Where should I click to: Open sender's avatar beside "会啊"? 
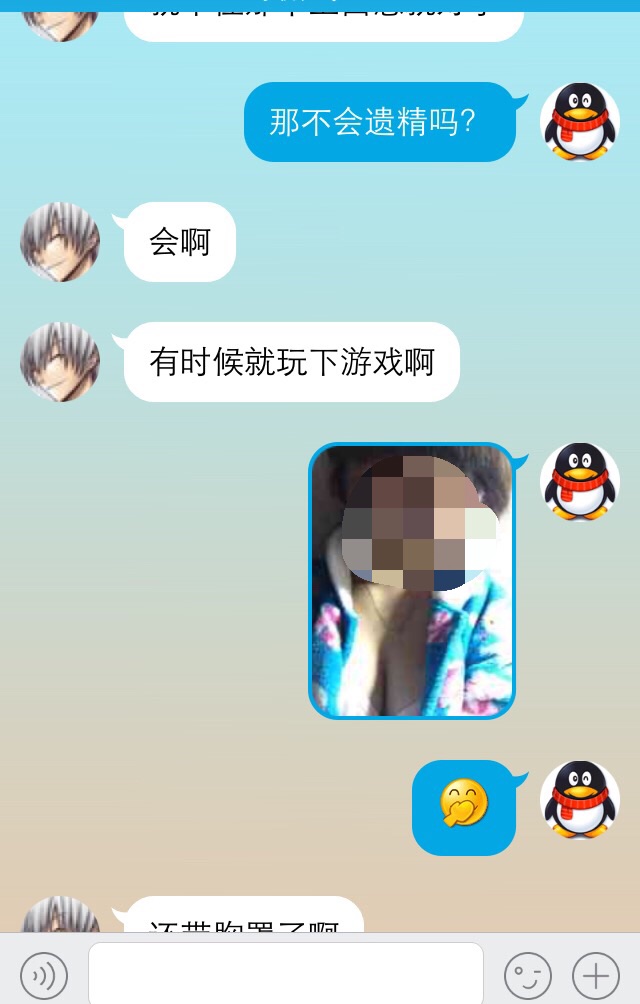tap(60, 242)
